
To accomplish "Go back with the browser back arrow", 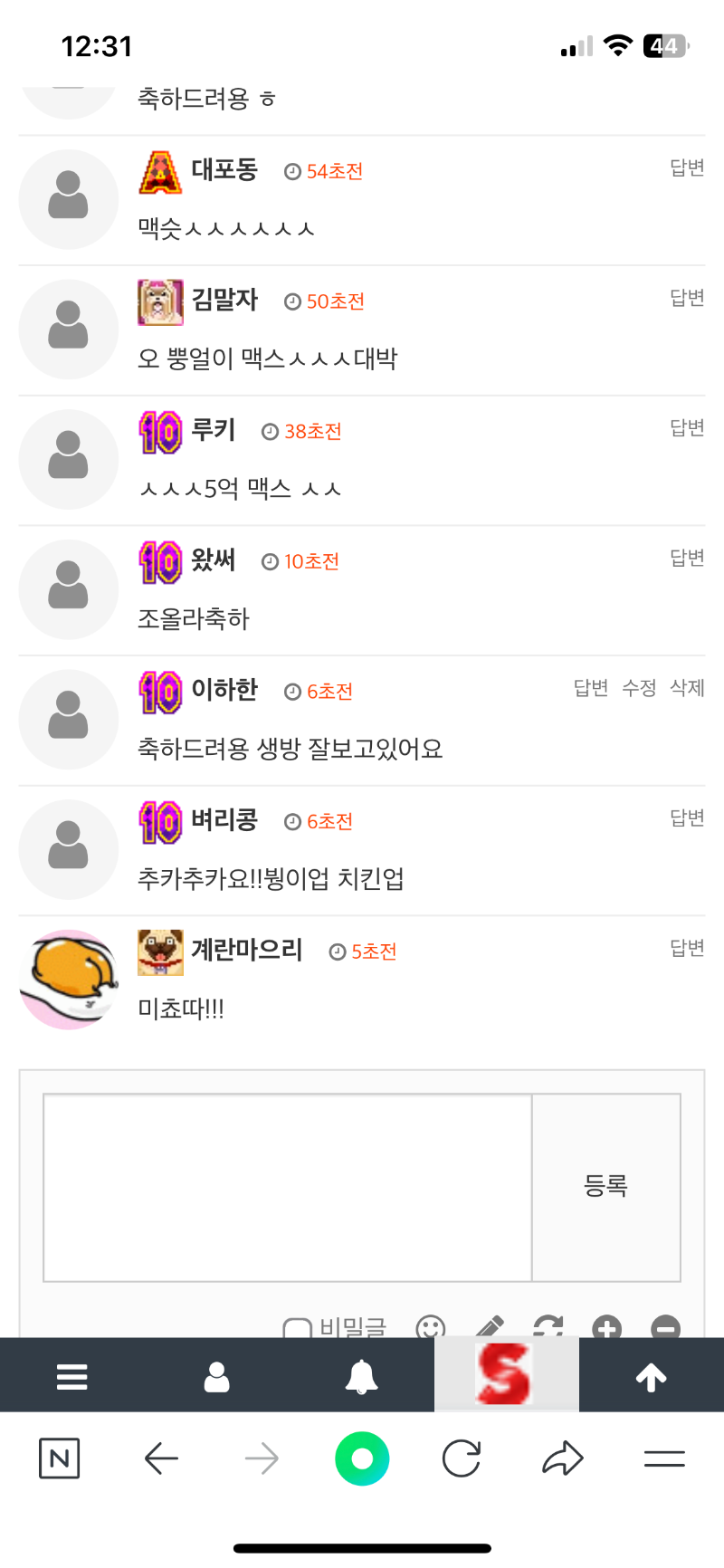I will pos(161,1458).
